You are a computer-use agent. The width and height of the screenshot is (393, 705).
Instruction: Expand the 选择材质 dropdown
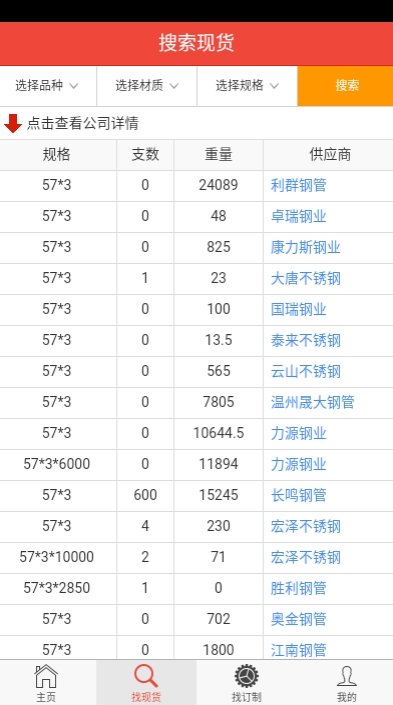(x=147, y=85)
